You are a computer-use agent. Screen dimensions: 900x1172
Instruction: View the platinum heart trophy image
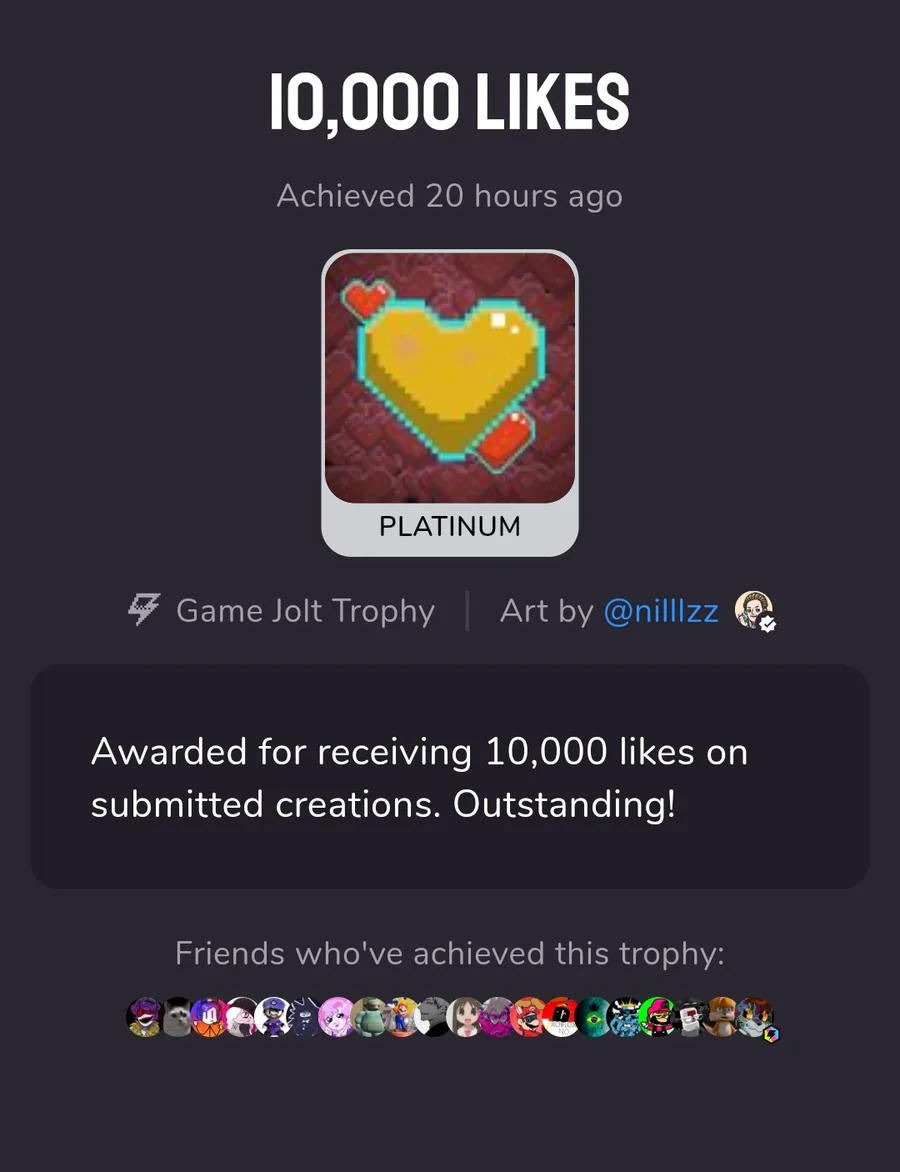[450, 377]
